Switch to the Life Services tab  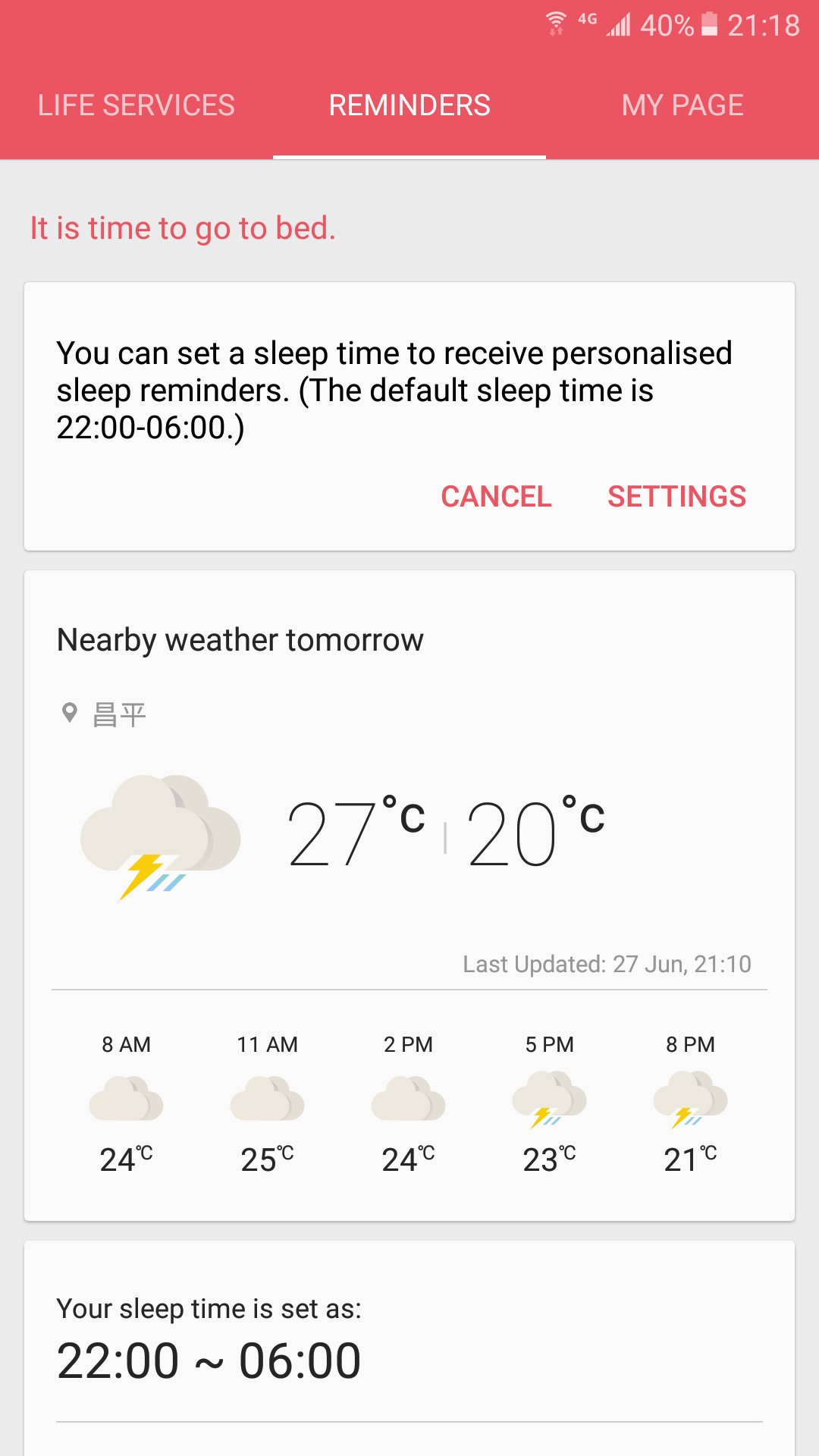click(136, 105)
